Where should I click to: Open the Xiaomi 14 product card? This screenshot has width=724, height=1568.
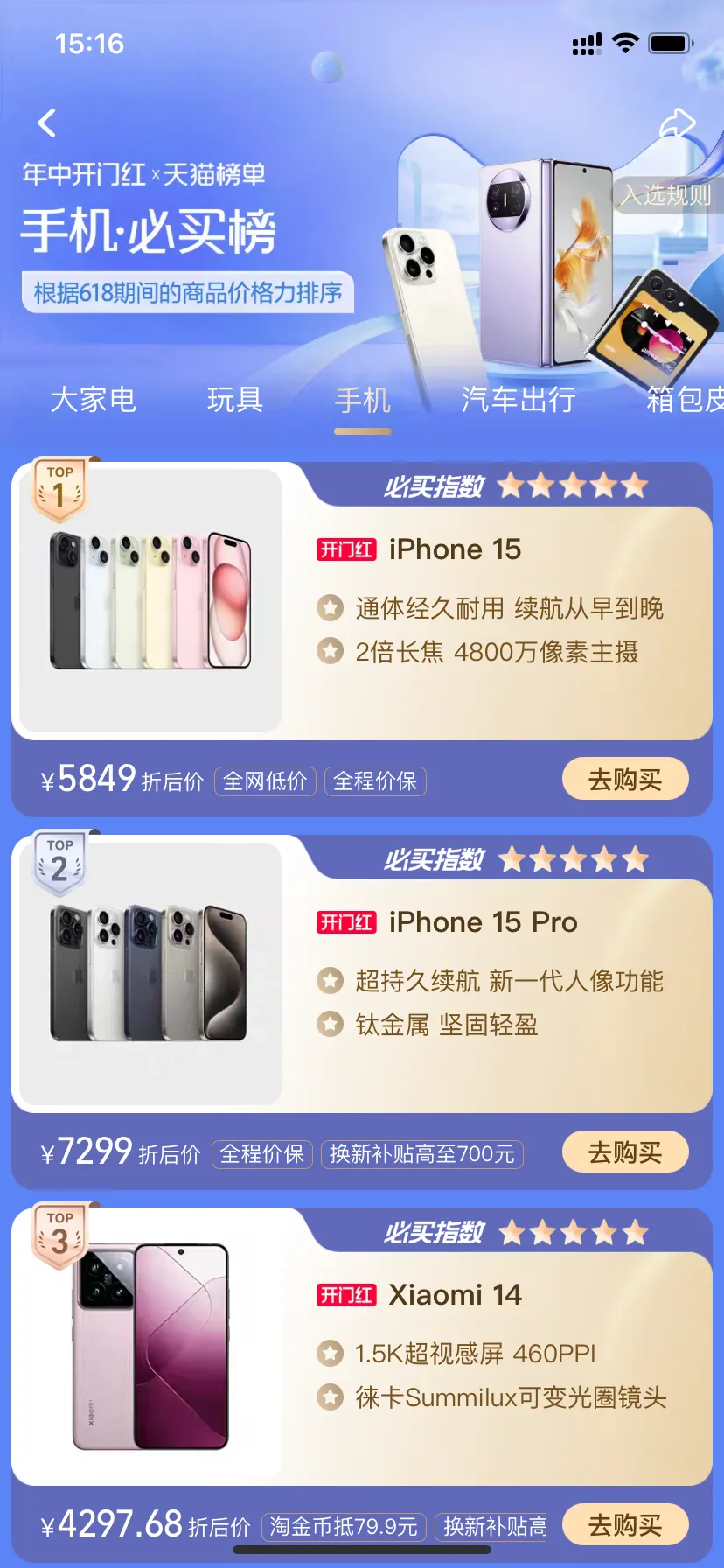(455, 1295)
